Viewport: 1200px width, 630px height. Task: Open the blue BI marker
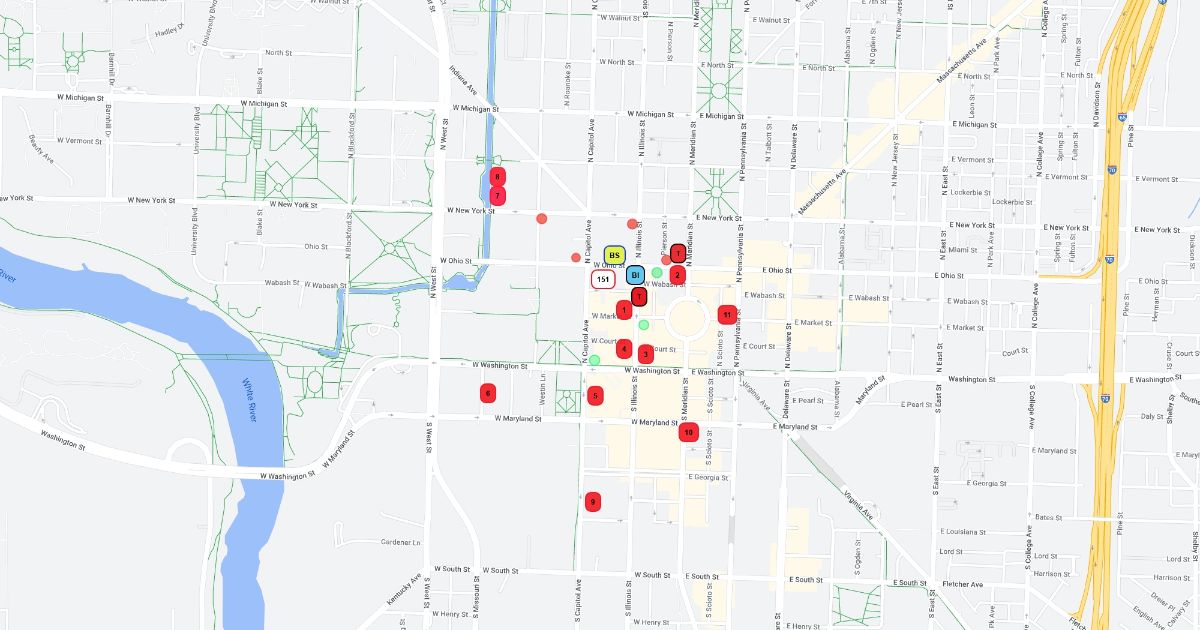point(635,276)
